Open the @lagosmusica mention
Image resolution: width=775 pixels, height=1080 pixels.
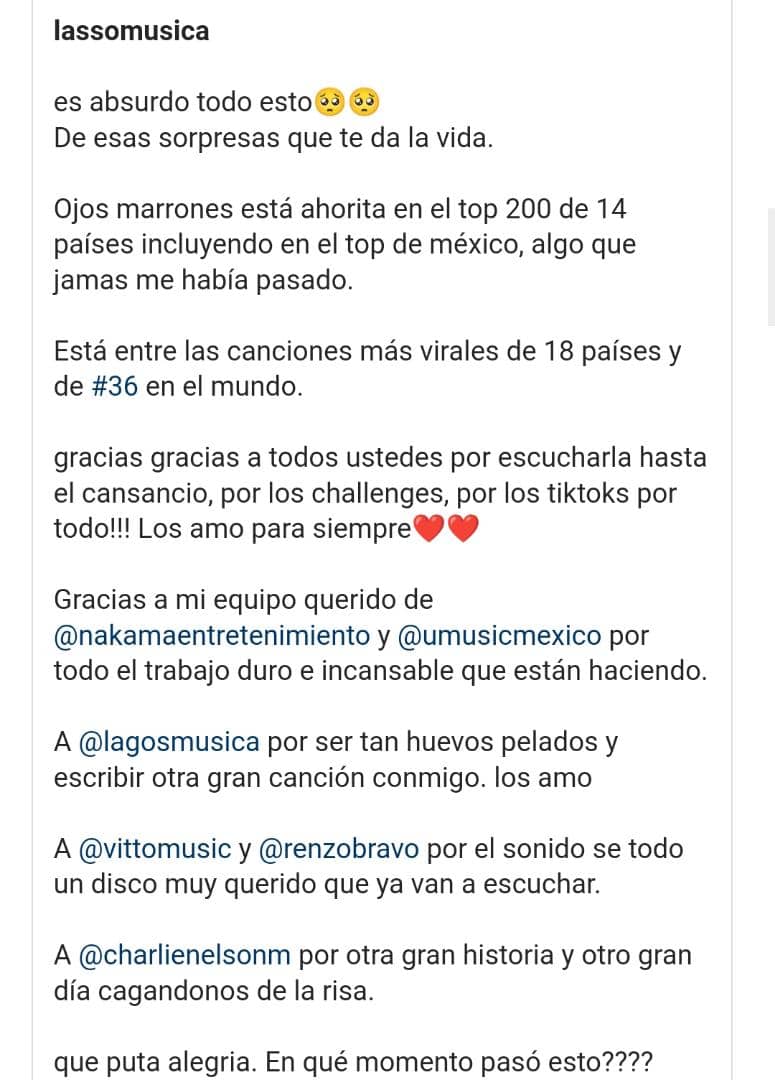pos(168,743)
